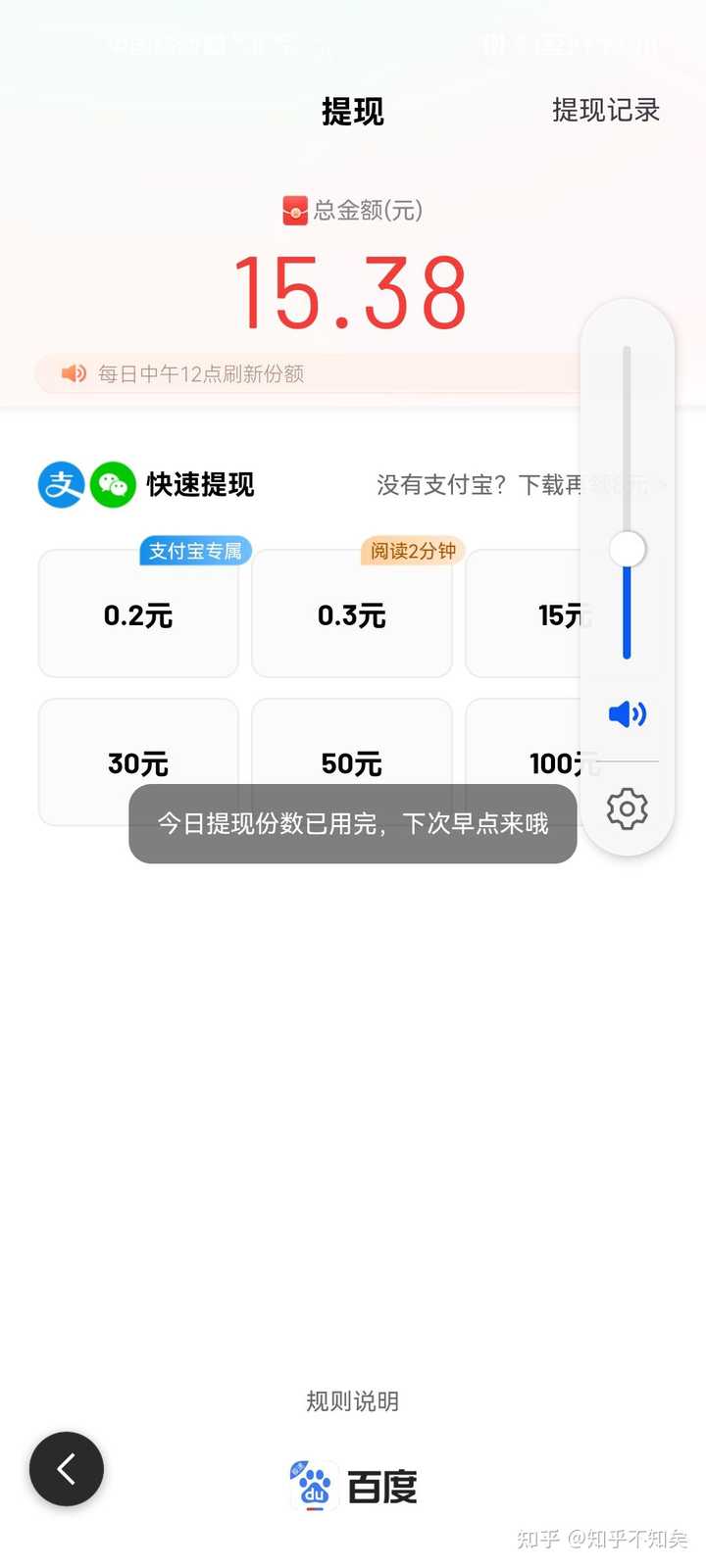This screenshot has width=706, height=1568.
Task: Select the 0.3元 reading reward option
Action: pos(351,615)
